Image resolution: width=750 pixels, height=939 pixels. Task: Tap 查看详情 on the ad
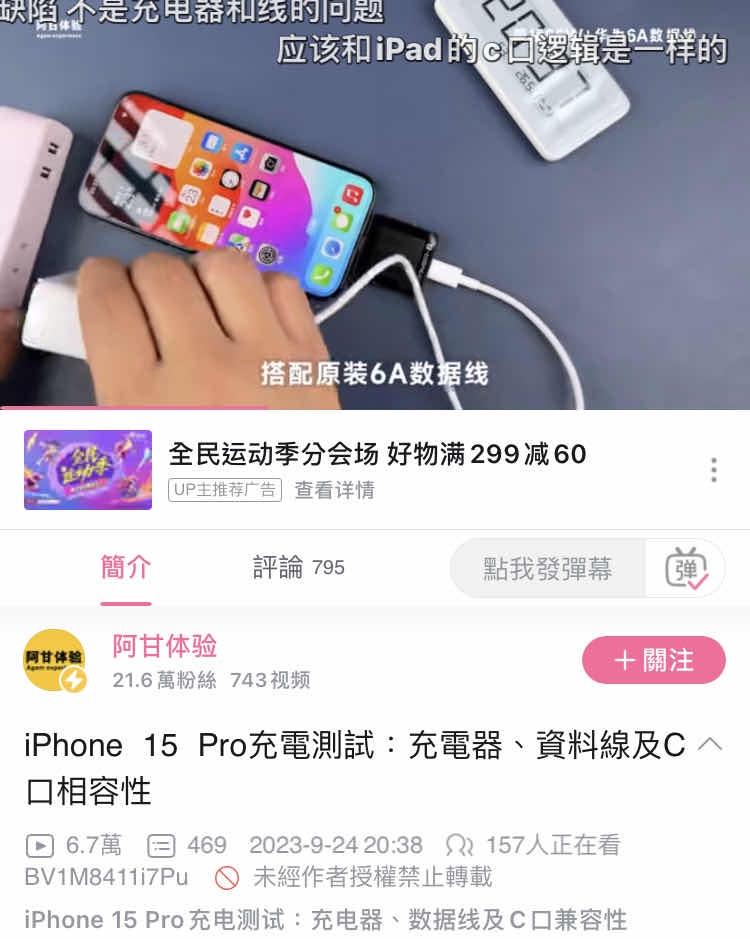[334, 490]
